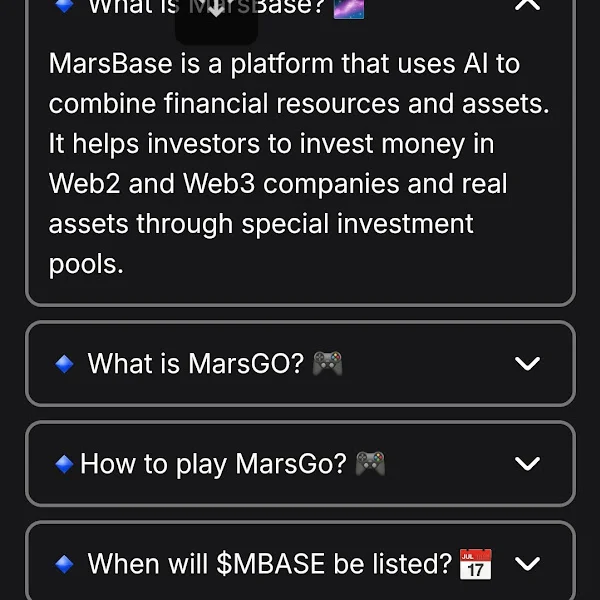The width and height of the screenshot is (600, 600).
Task: Expand How to play MarsGo
Action: click(527, 464)
